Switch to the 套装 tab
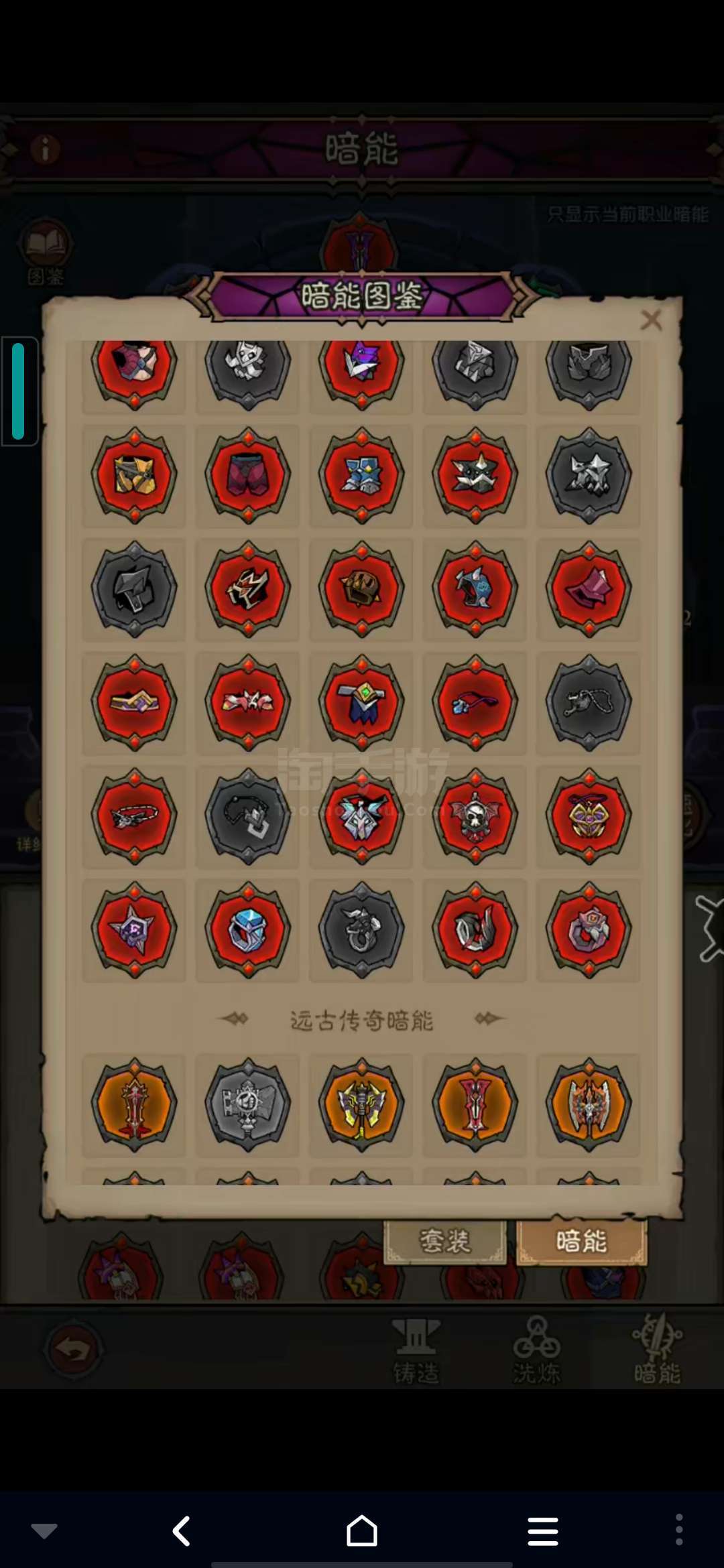 tap(445, 1241)
